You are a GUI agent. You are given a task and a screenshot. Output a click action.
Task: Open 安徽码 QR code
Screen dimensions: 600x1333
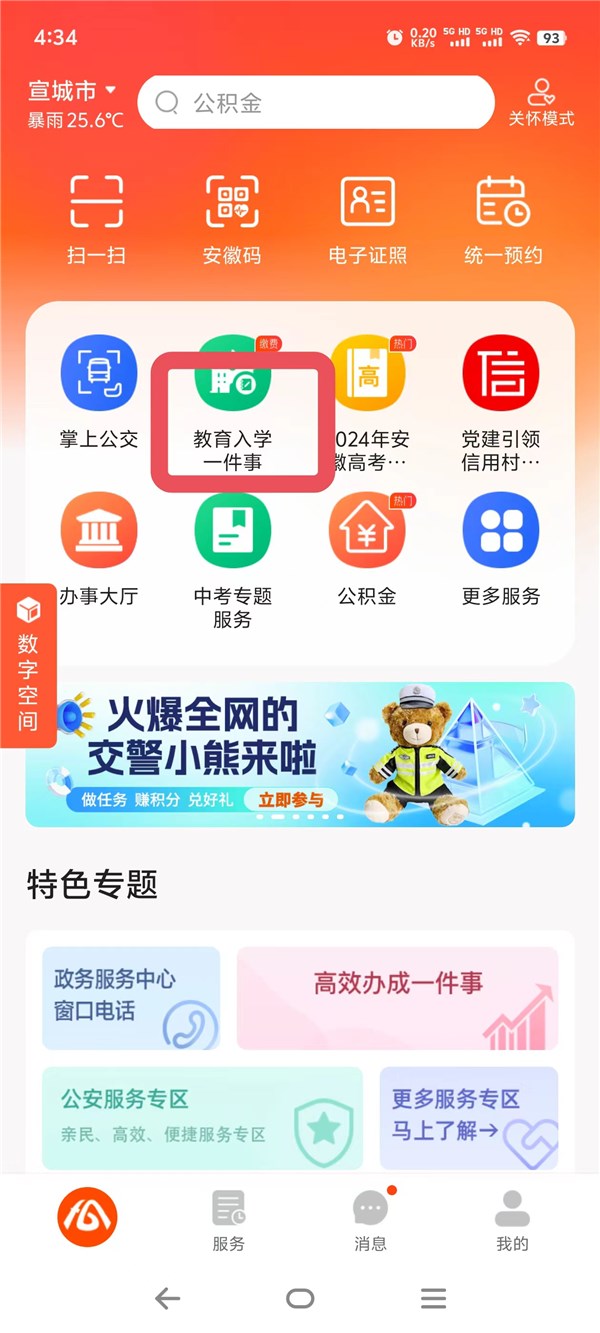[232, 218]
